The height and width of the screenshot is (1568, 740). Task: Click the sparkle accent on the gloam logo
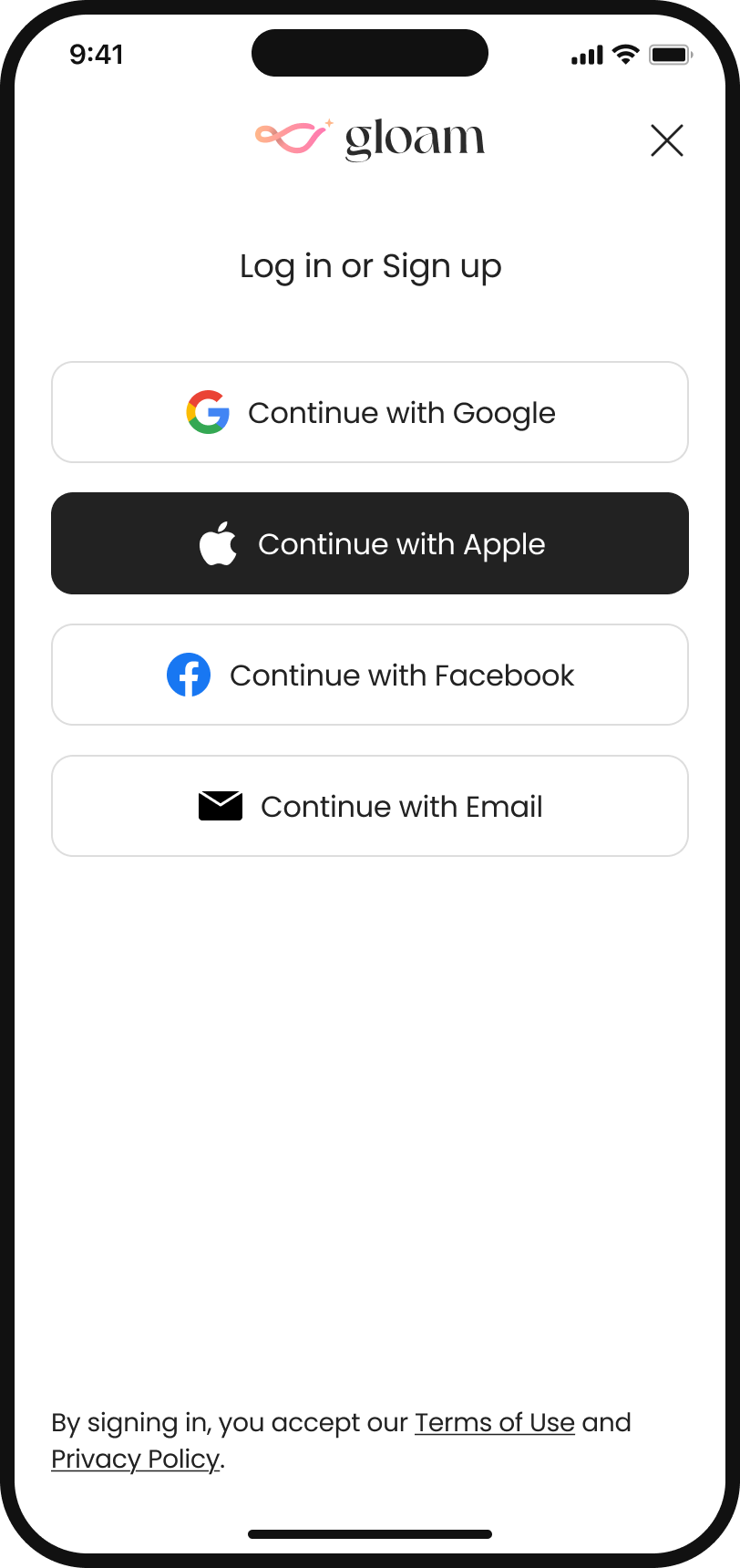pos(328,120)
